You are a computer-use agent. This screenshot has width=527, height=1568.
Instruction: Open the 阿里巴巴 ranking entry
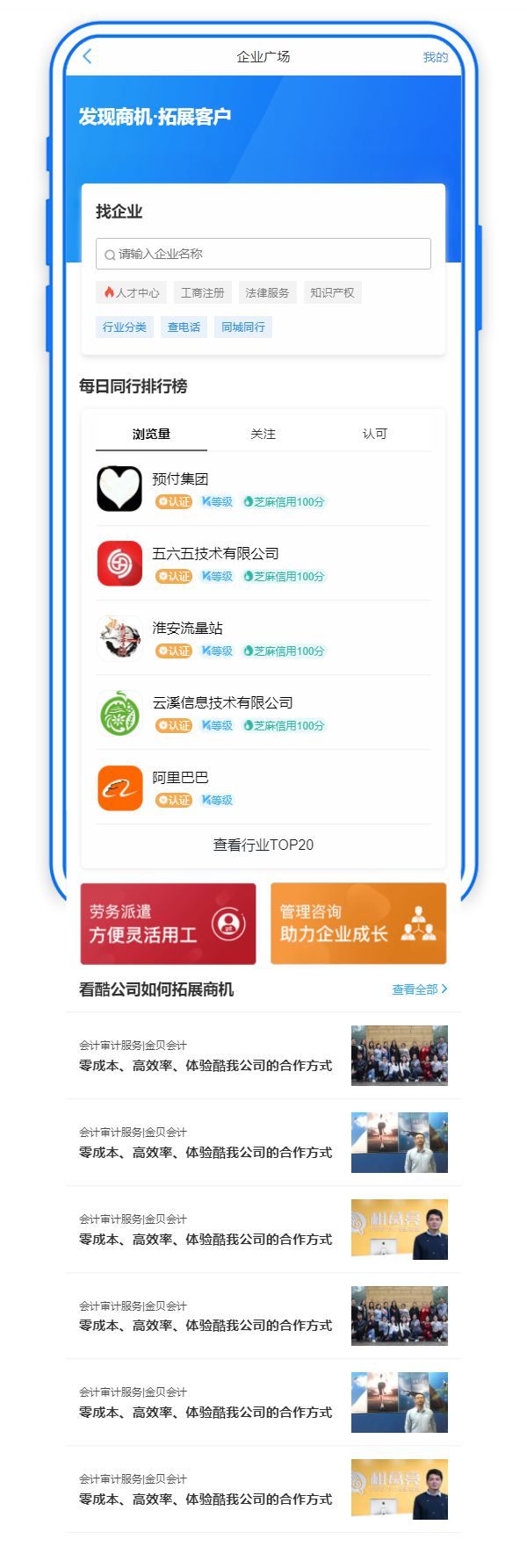click(263, 788)
